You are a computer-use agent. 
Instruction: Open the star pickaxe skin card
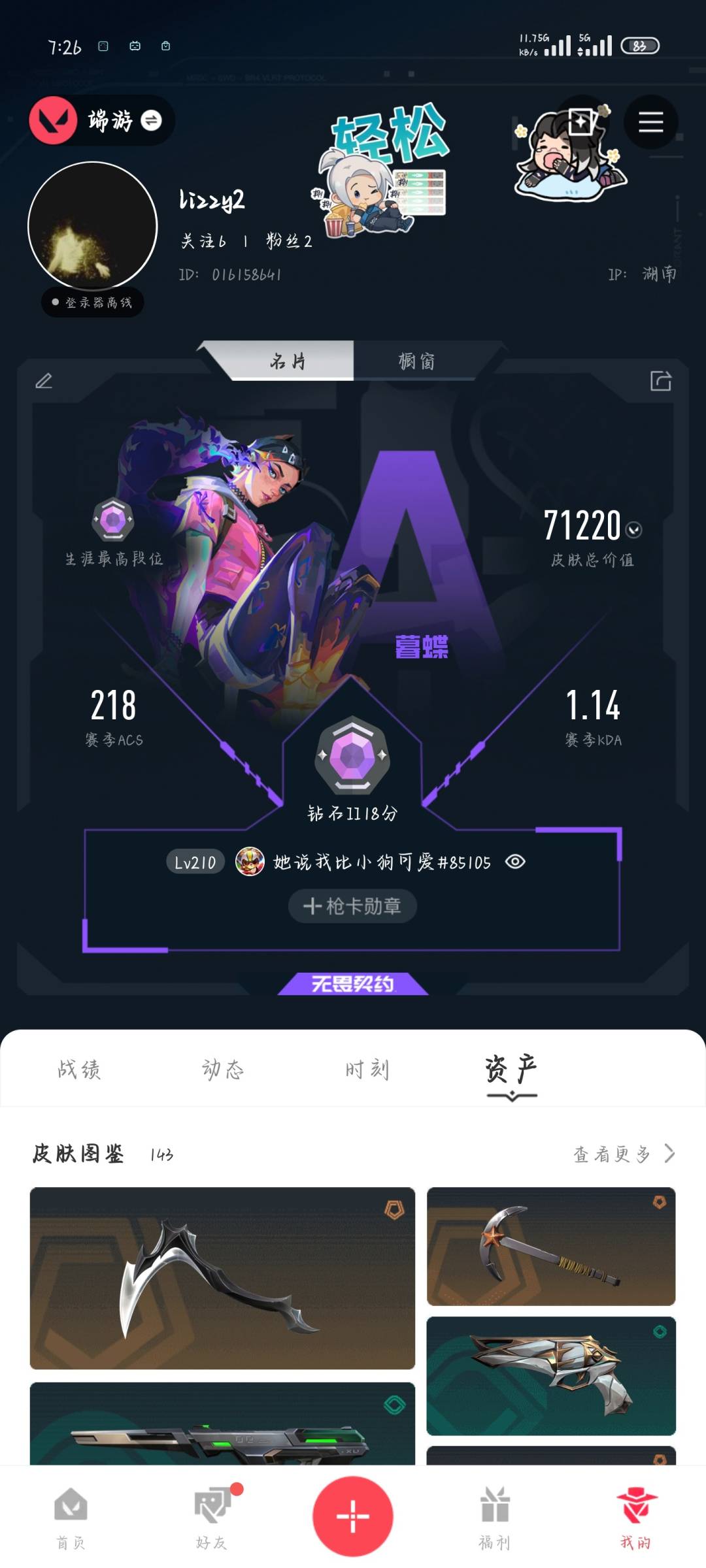pos(551,1247)
